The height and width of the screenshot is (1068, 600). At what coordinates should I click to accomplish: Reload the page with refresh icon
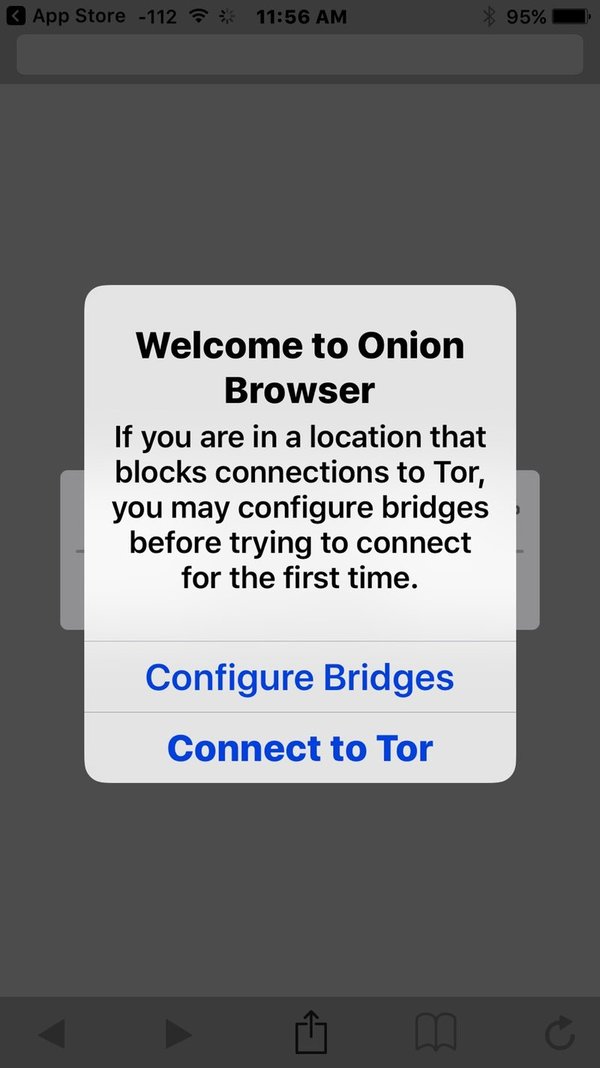click(x=561, y=1032)
